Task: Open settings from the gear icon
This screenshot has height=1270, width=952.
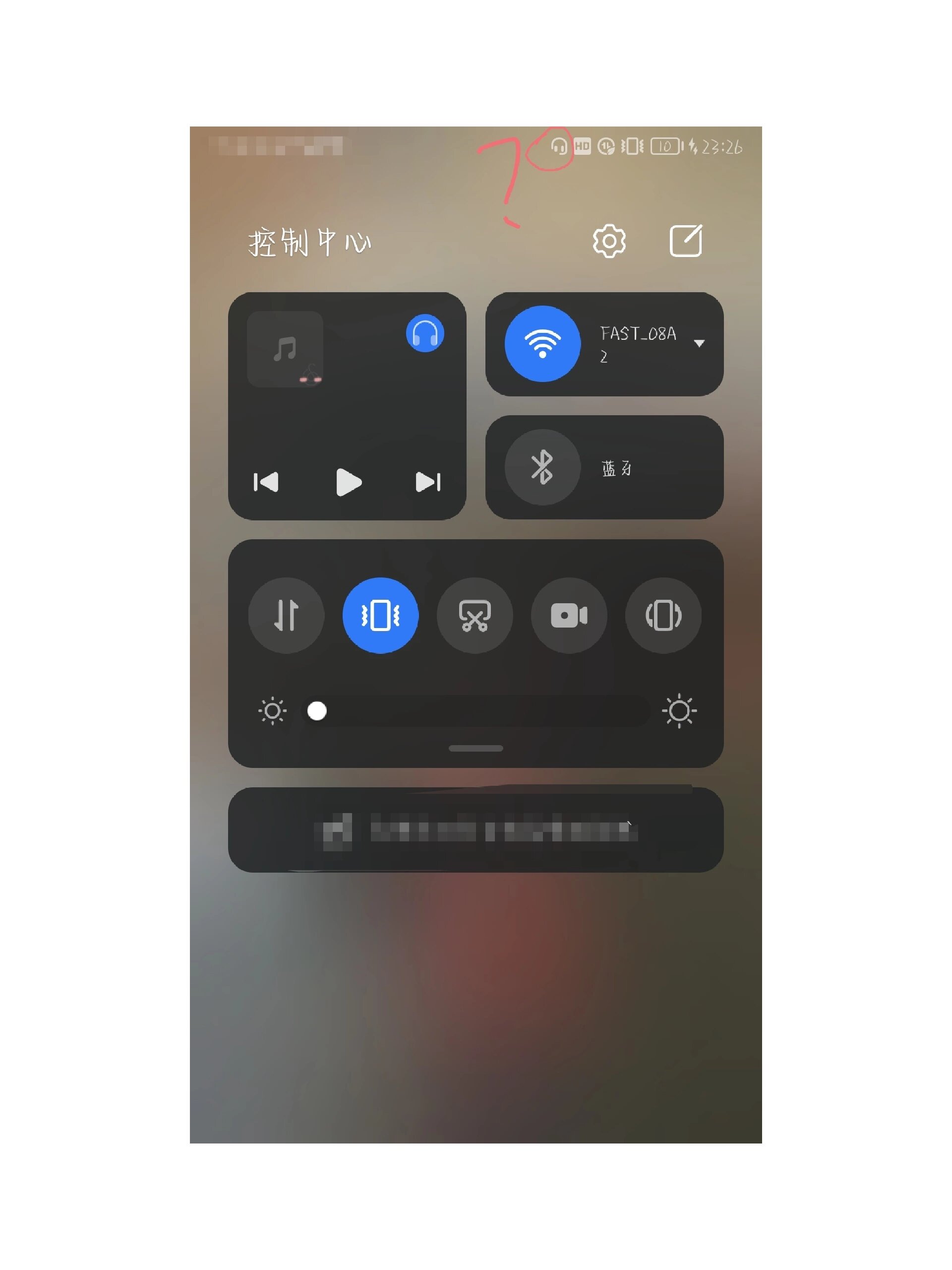Action: tap(609, 241)
